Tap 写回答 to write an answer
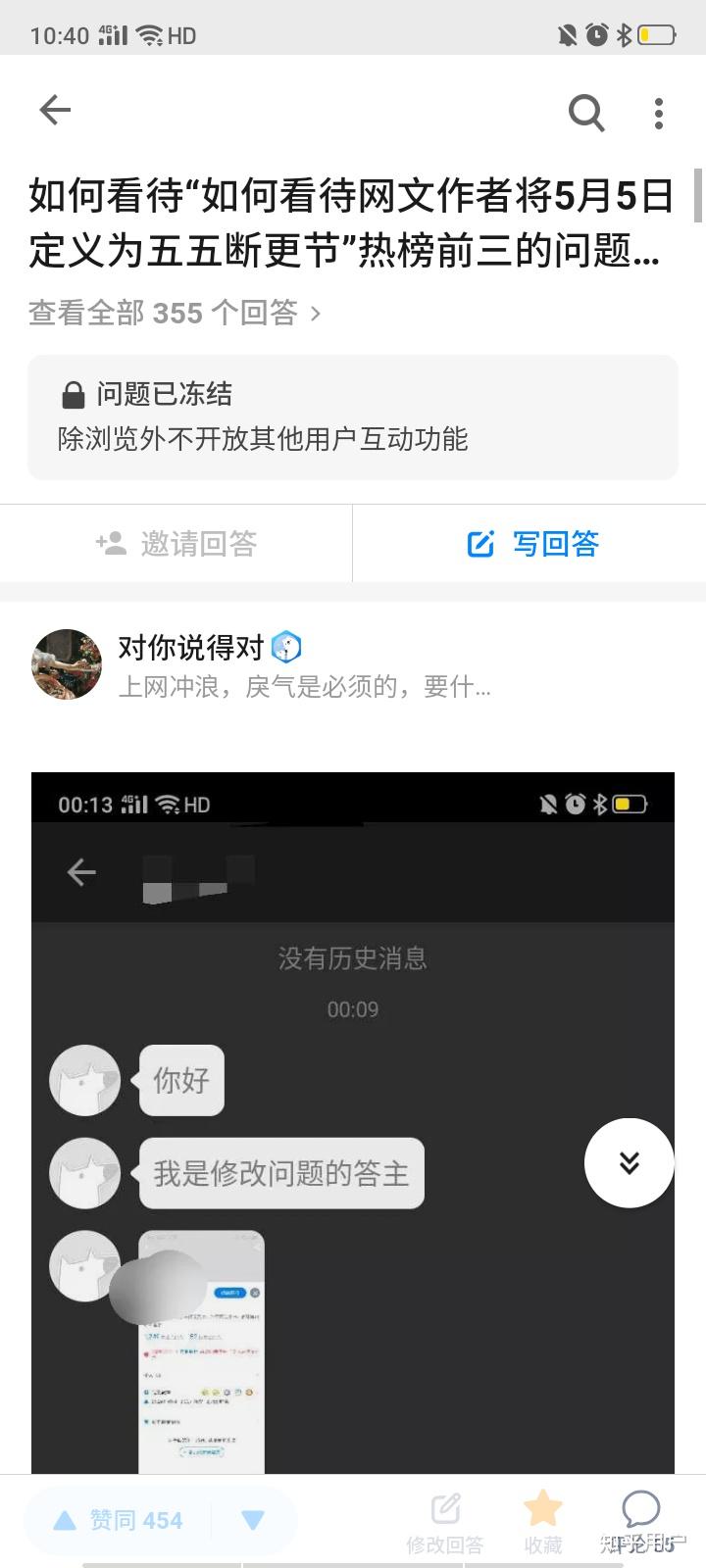 pyautogui.click(x=532, y=543)
